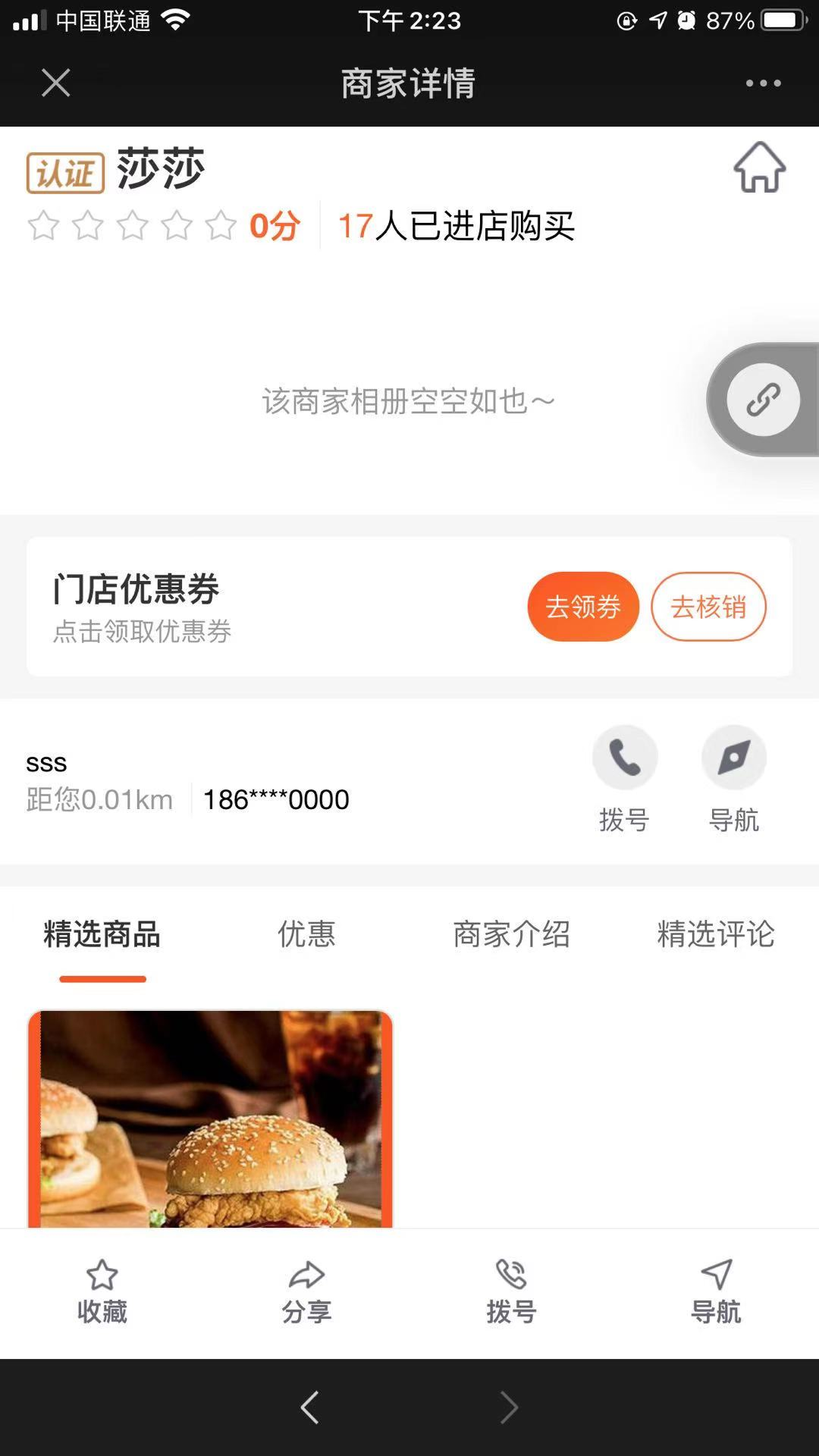Switch to the 商家介绍 tab
Viewport: 819px width, 1456px height.
(511, 934)
